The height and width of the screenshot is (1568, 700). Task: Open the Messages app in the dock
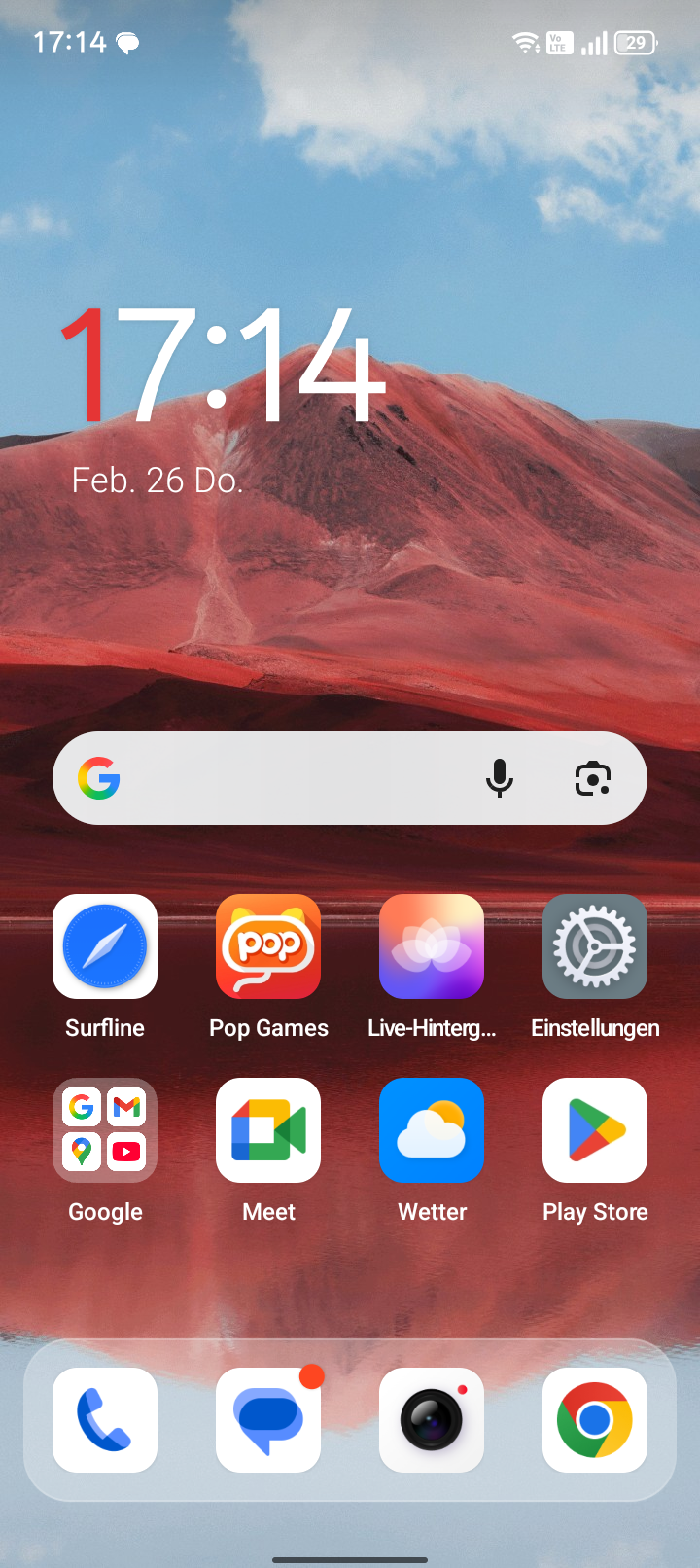pos(268,1420)
